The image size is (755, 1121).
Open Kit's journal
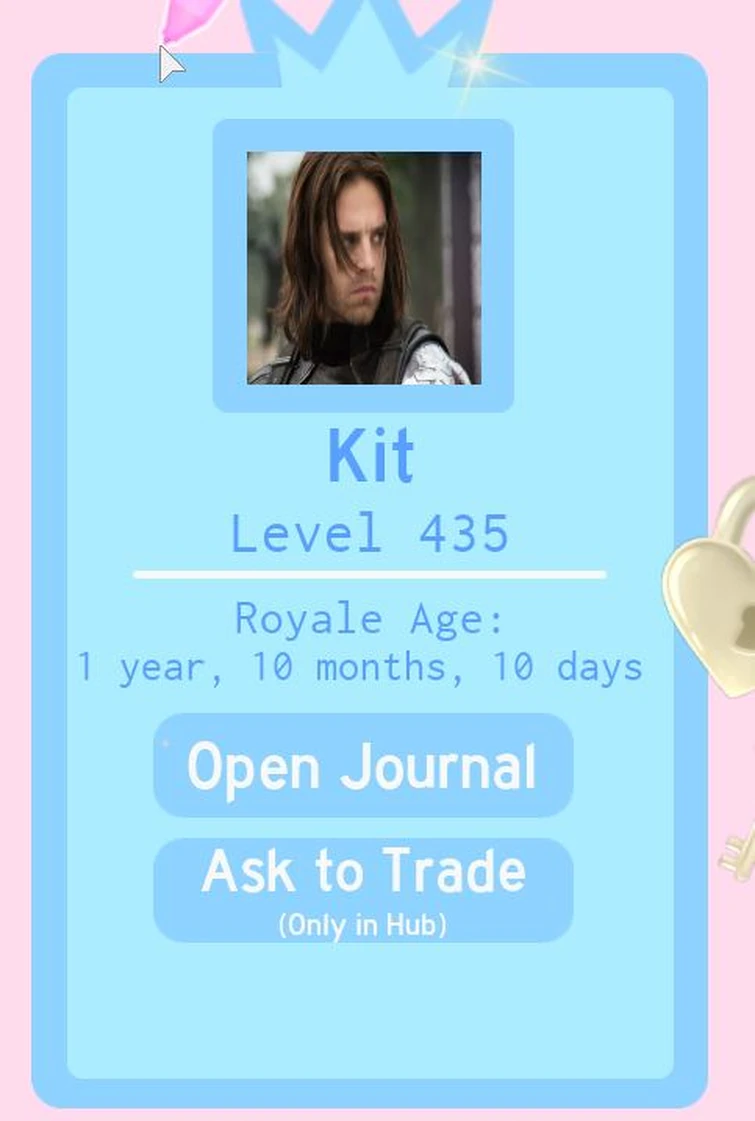(x=362, y=766)
